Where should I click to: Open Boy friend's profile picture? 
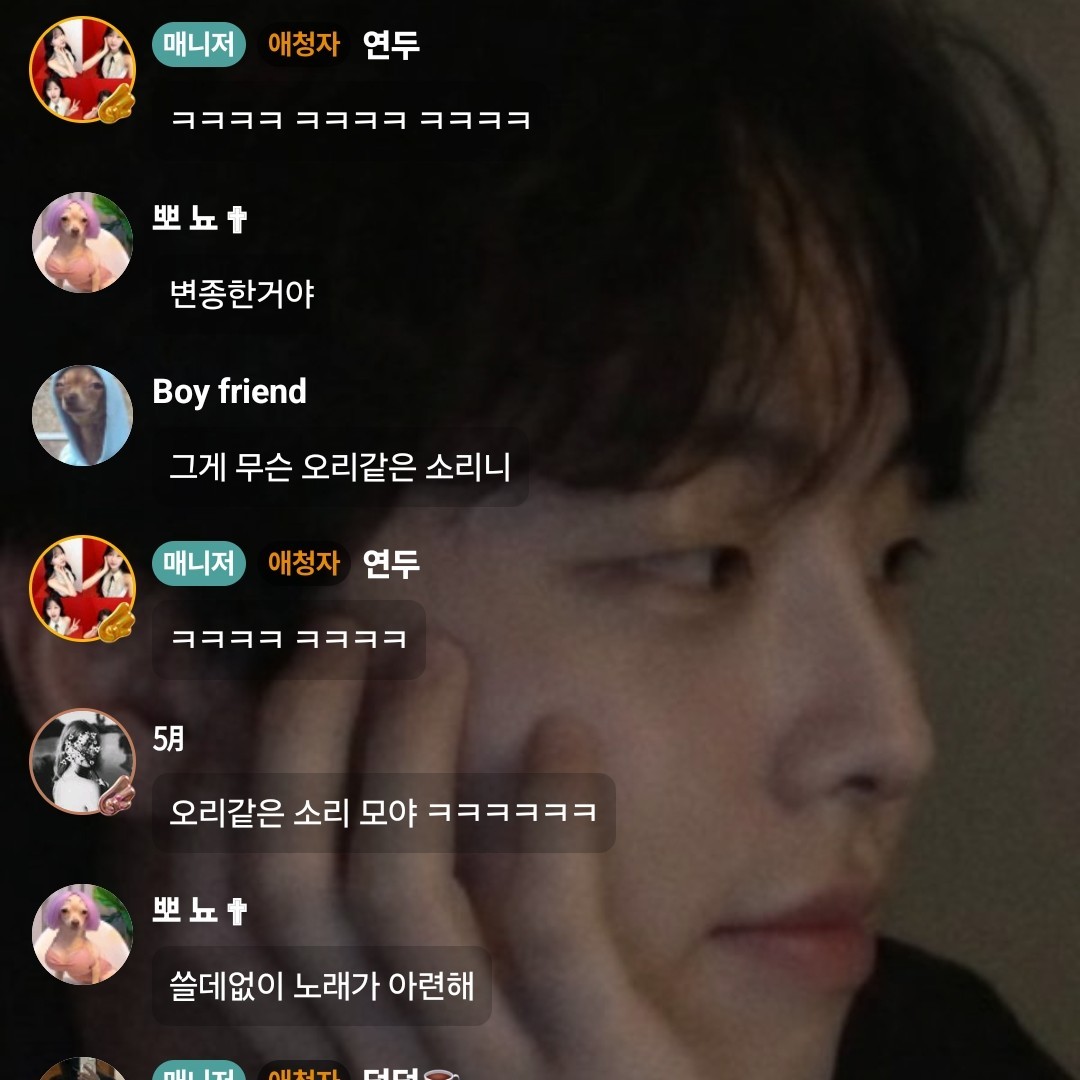82,416
